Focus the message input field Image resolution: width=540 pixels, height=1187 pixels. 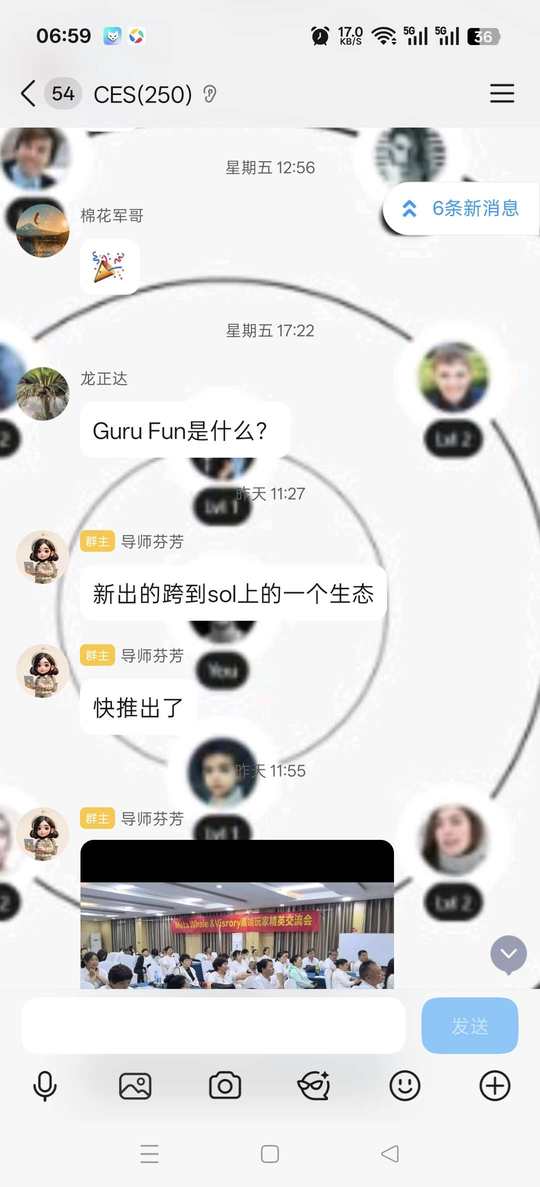214,1026
